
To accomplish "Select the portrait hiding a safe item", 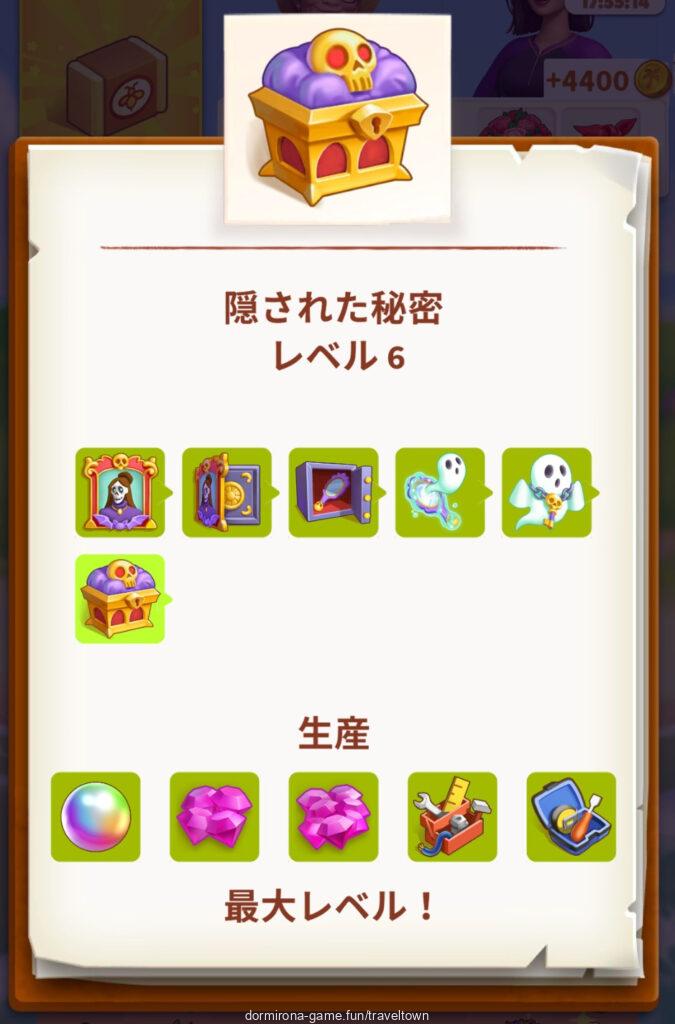I will click(x=226, y=492).
